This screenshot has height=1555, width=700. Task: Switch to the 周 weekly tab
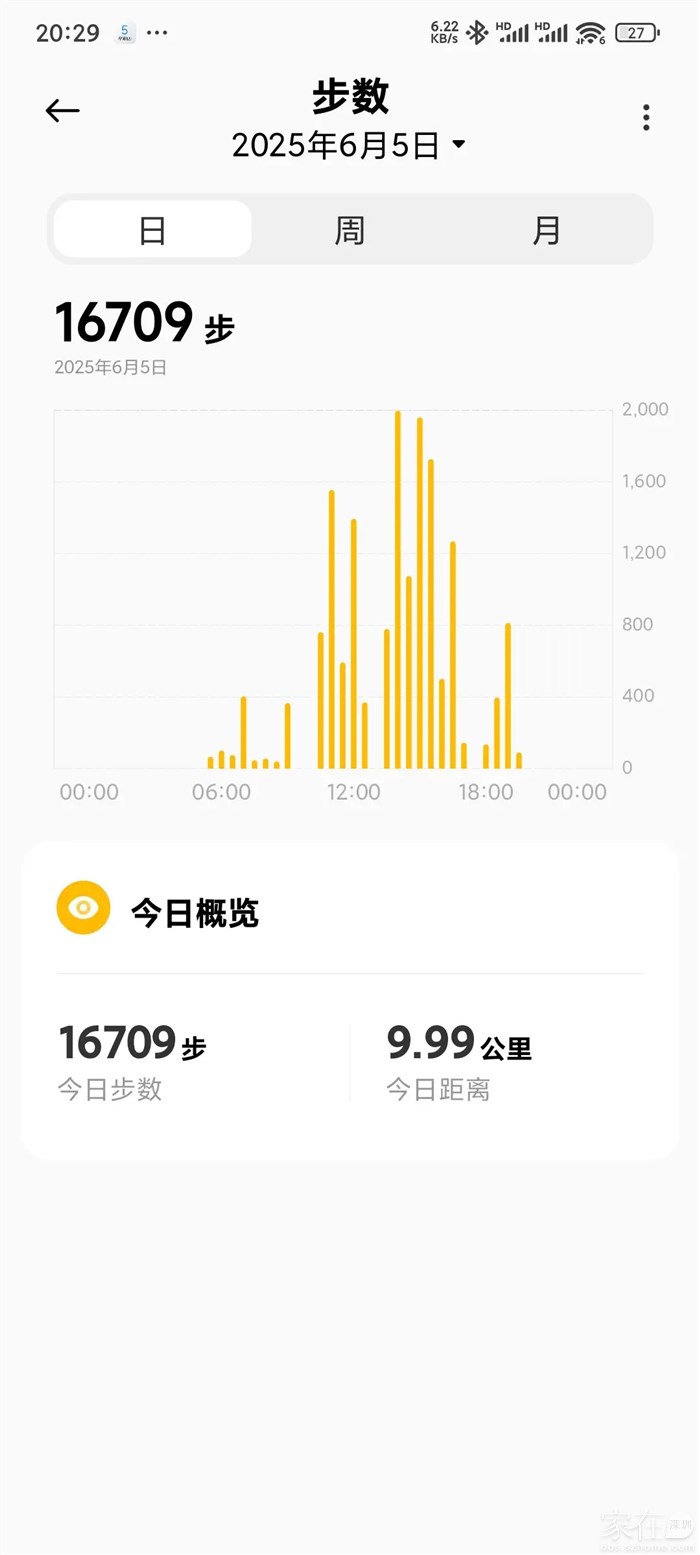click(349, 230)
